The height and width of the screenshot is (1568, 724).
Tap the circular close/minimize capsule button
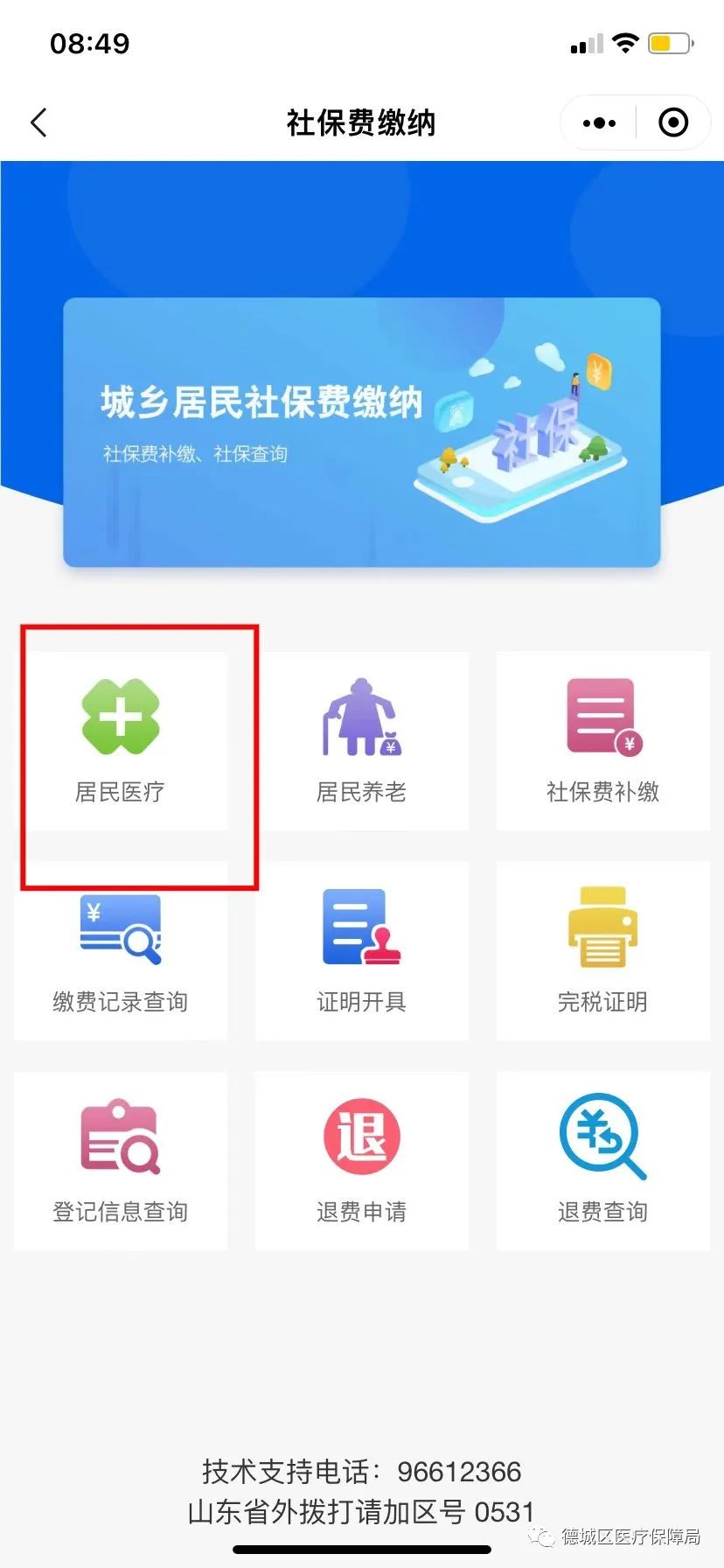673,122
